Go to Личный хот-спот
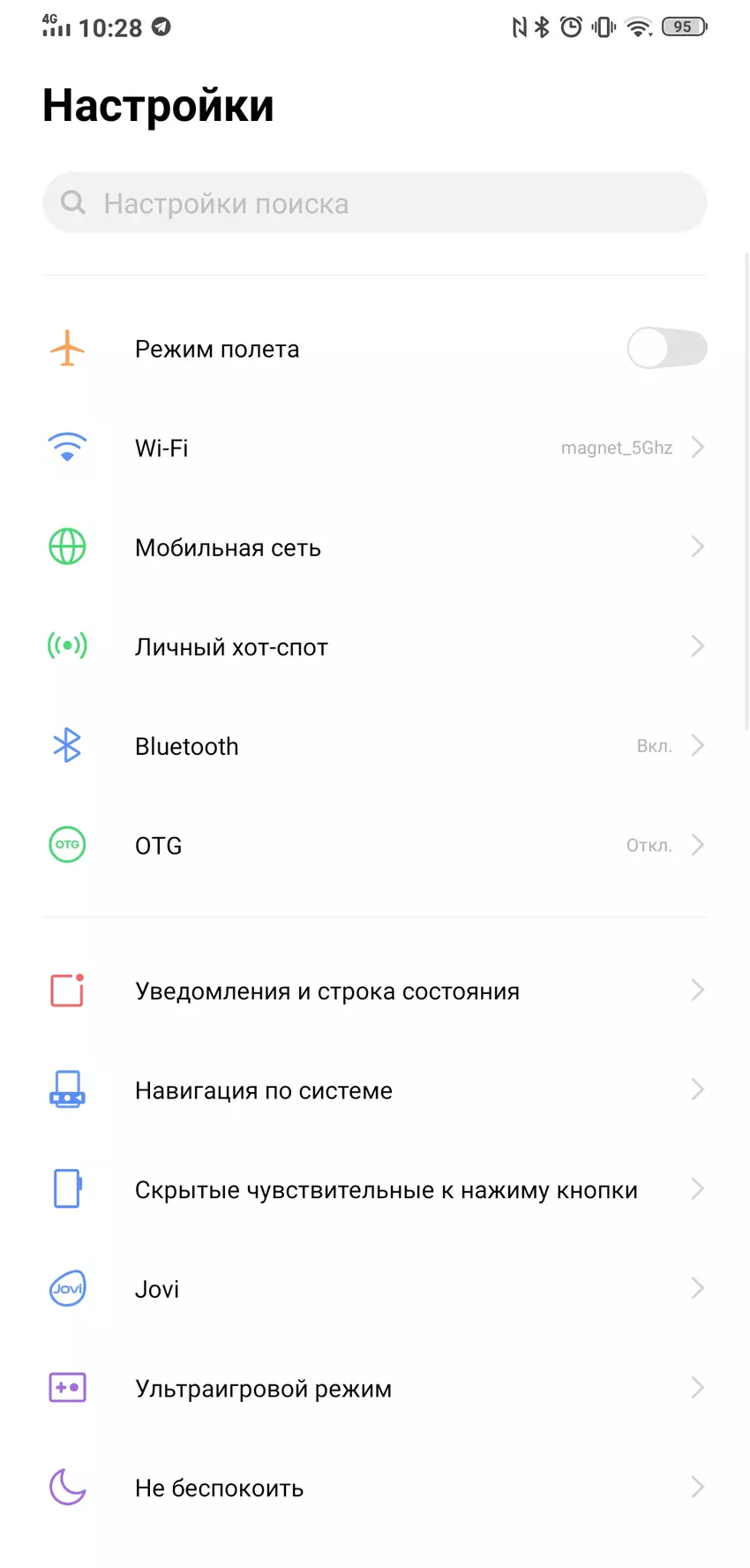This screenshot has width=750, height=1568. 374,647
